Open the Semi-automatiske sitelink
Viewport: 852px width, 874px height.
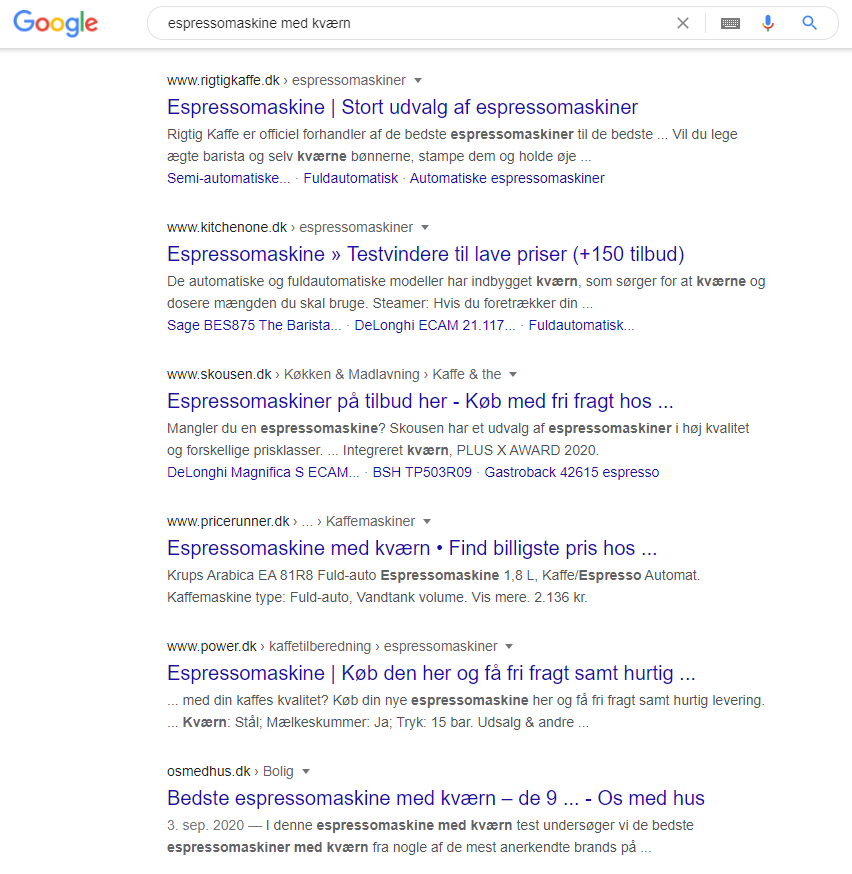pyautogui.click(x=229, y=178)
